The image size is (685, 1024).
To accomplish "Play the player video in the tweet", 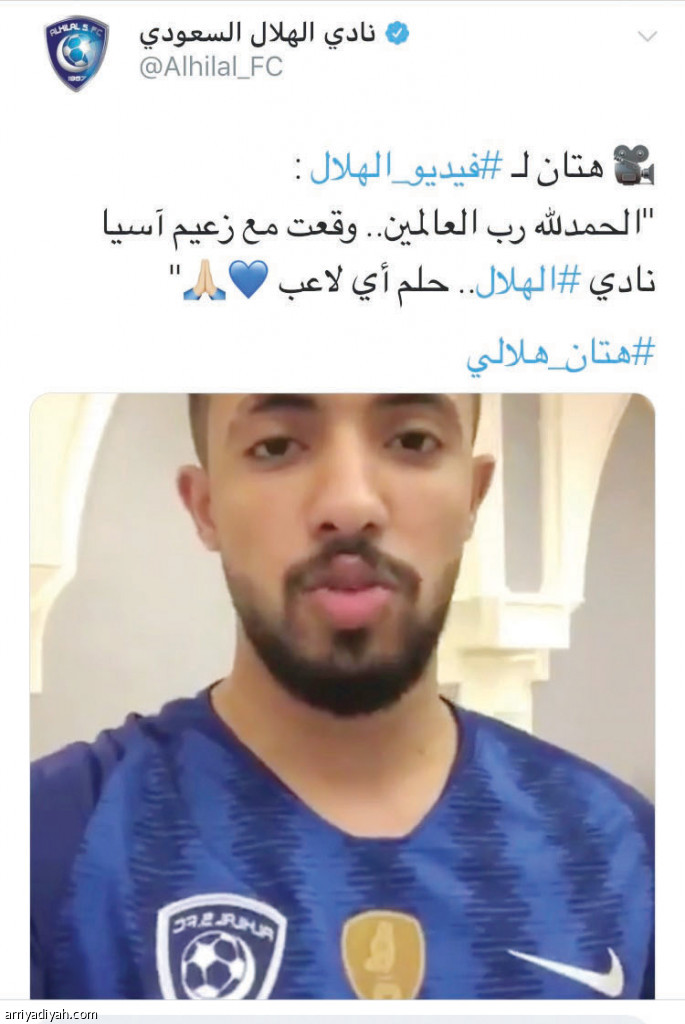I will (342, 695).
